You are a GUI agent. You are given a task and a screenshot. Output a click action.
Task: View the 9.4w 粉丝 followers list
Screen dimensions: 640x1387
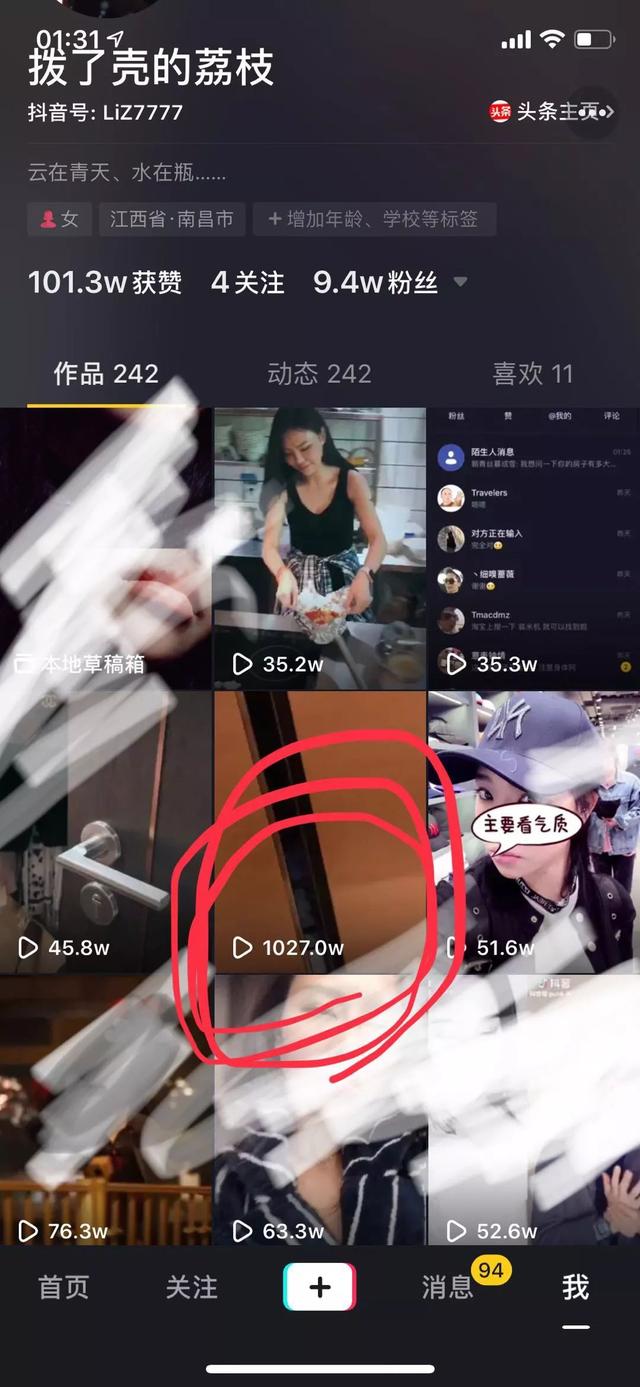click(x=375, y=283)
